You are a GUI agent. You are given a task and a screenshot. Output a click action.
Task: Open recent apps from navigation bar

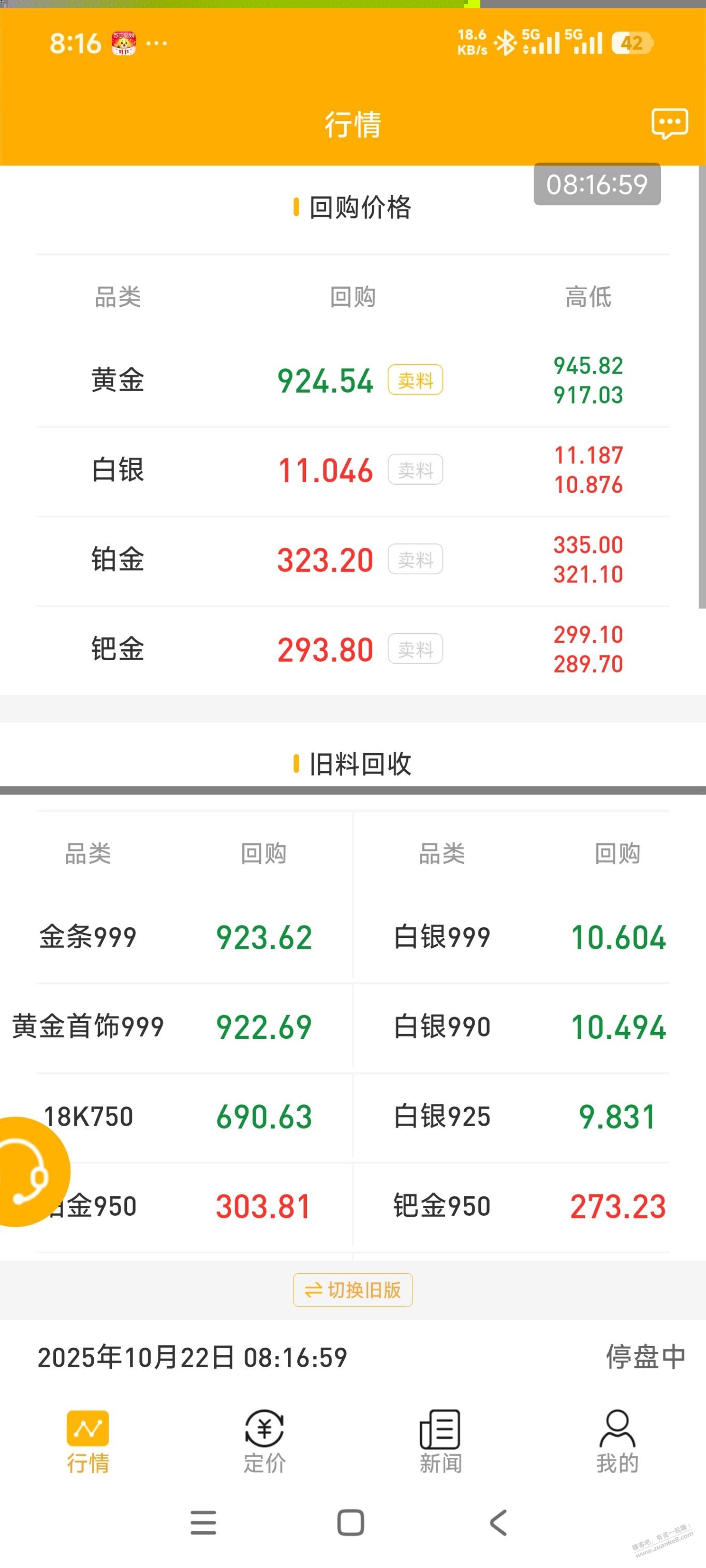pyautogui.click(x=203, y=1523)
